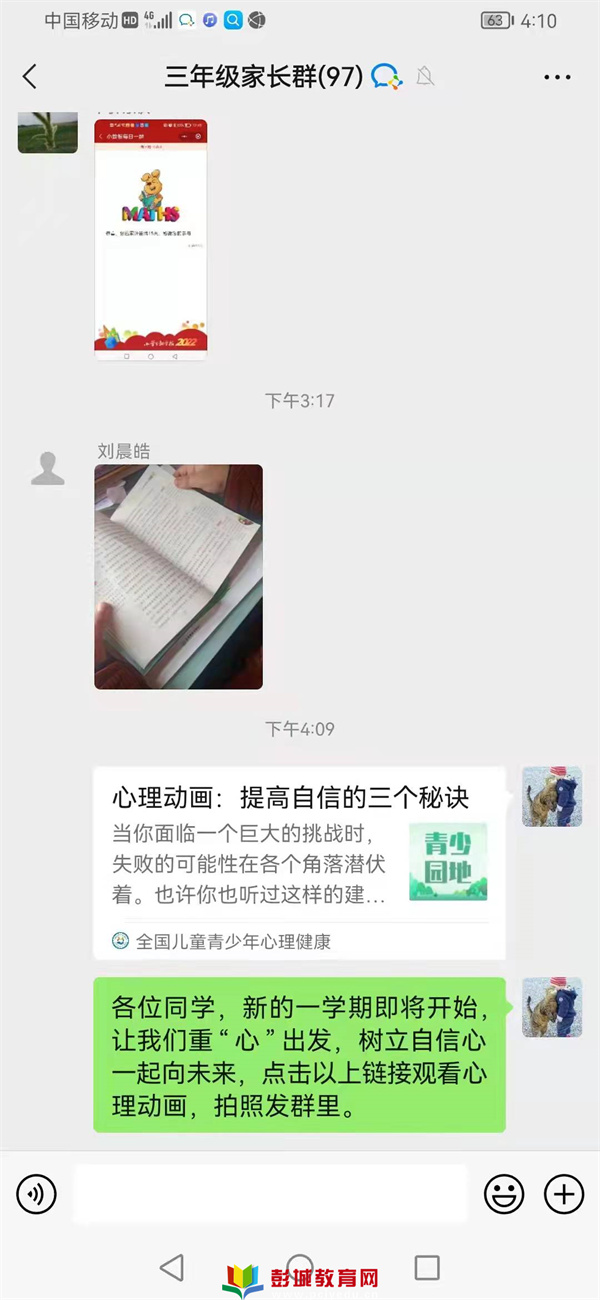Tap the system back navigation button
This screenshot has width=600, height=1300.
(172, 1268)
